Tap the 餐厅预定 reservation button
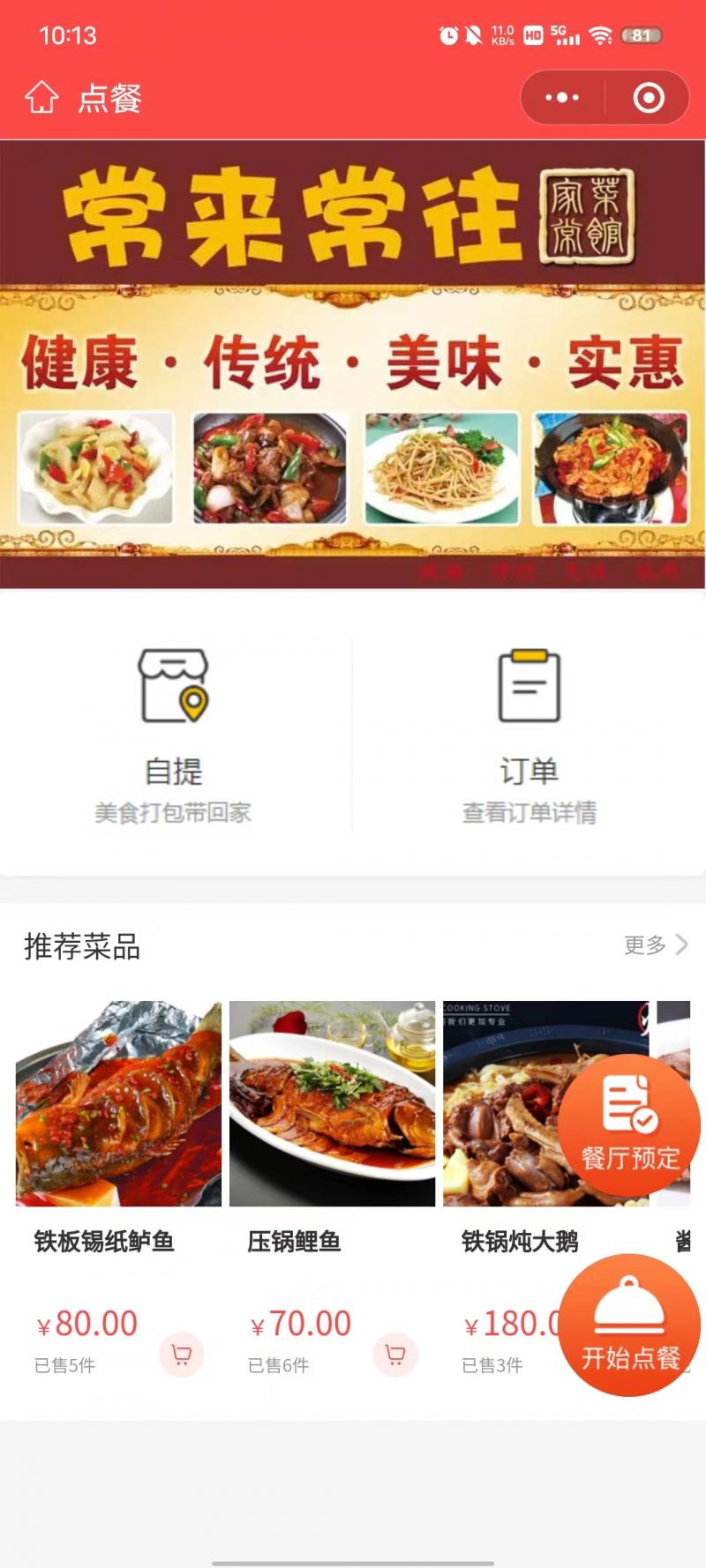Viewport: 706px width, 1568px height. click(x=629, y=1124)
